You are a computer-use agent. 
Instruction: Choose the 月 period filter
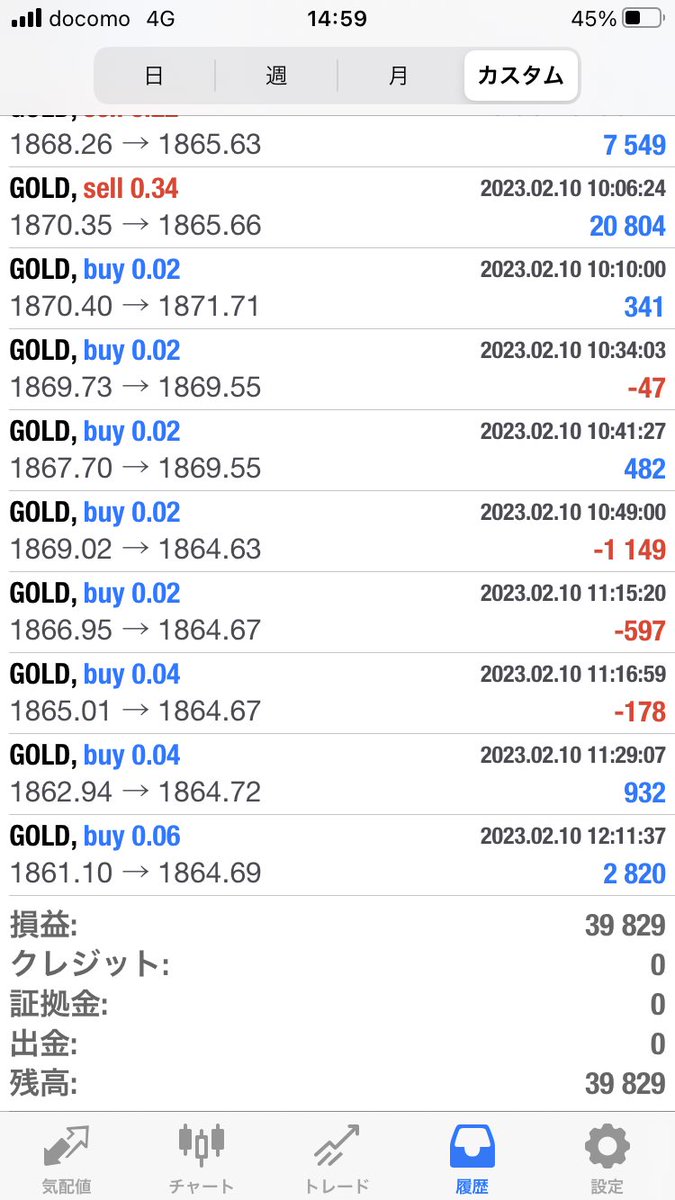(x=398, y=75)
